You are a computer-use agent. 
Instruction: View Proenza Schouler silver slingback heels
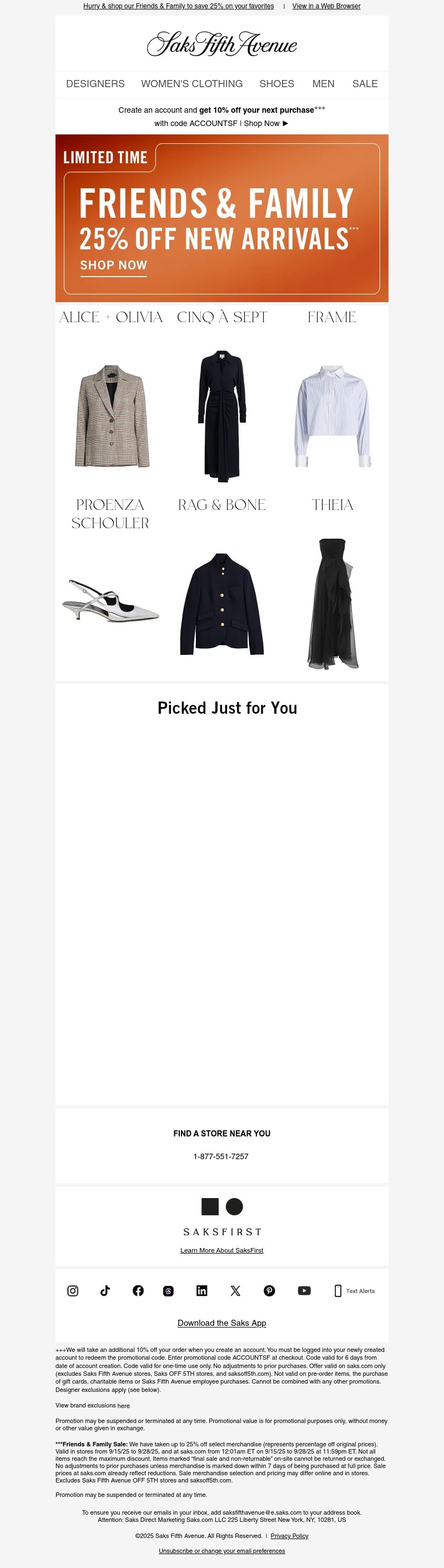pos(110,602)
